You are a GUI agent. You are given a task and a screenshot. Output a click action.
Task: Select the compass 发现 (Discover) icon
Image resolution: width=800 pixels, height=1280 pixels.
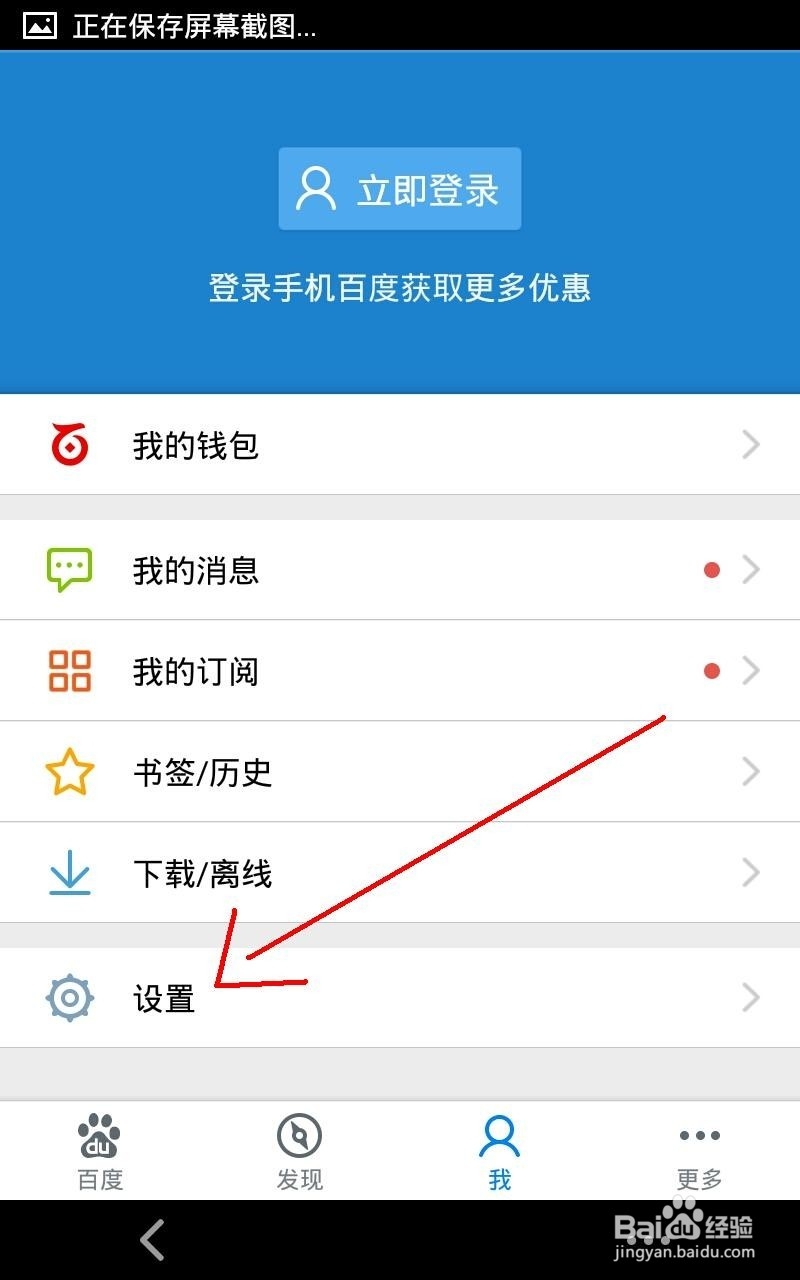coord(298,1135)
